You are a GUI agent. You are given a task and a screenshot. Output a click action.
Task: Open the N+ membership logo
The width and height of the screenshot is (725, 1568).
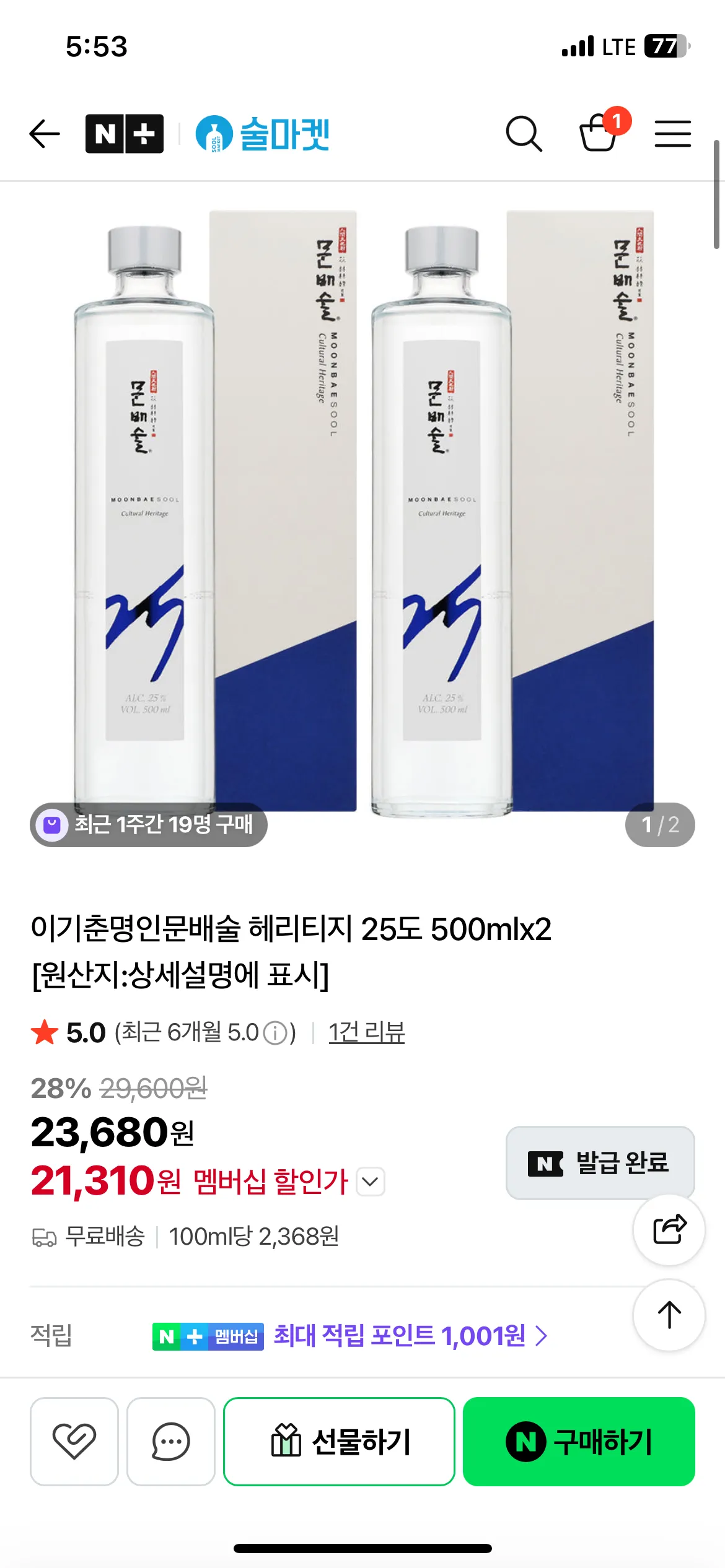coord(125,134)
